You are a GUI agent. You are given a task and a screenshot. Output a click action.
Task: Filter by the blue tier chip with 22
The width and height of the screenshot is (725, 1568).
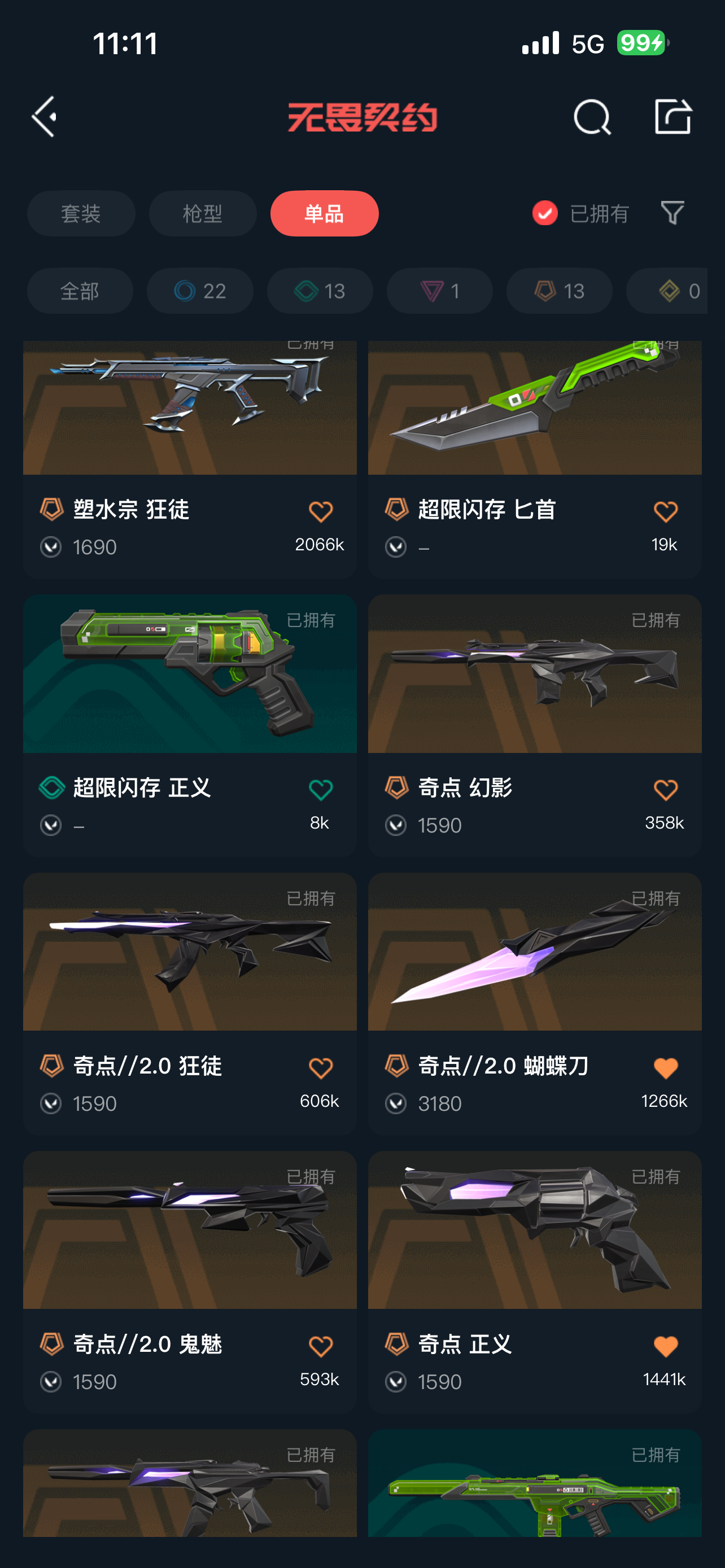(x=200, y=291)
